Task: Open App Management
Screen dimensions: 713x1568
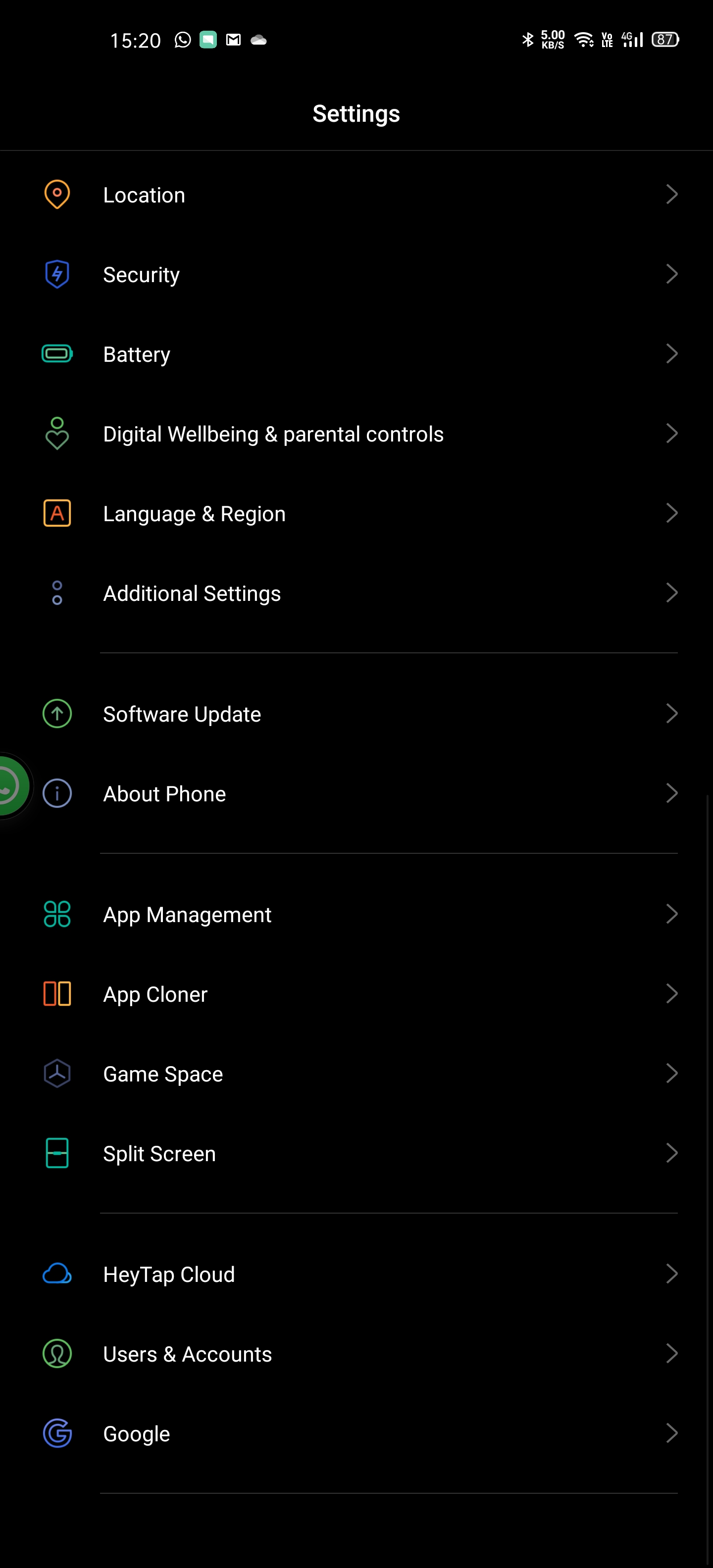Action: (356, 914)
